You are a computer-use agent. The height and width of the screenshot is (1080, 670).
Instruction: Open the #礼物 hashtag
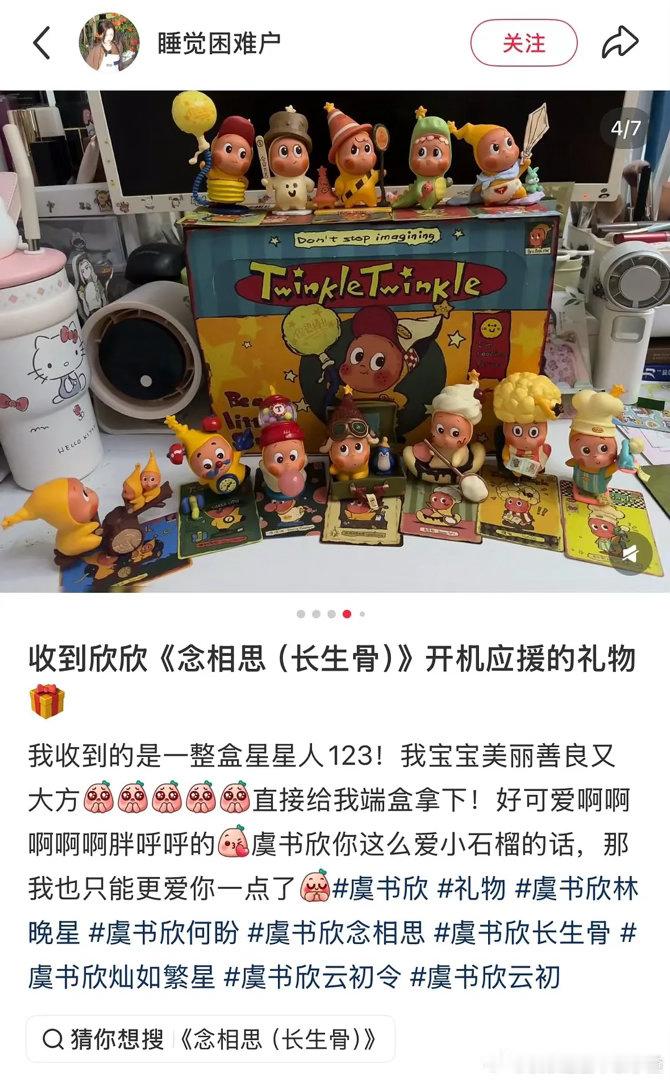[471, 888]
